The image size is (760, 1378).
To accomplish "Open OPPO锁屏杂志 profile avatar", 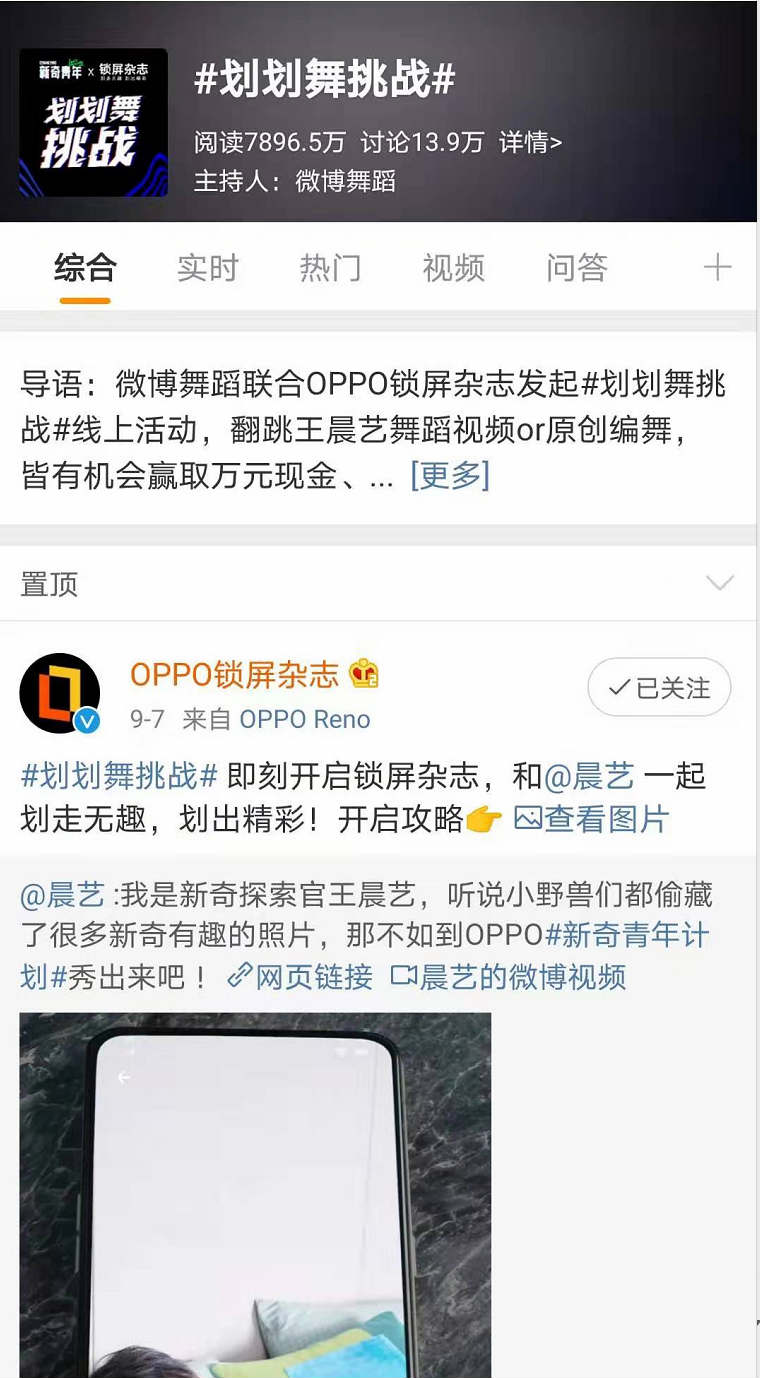I will 60,693.
